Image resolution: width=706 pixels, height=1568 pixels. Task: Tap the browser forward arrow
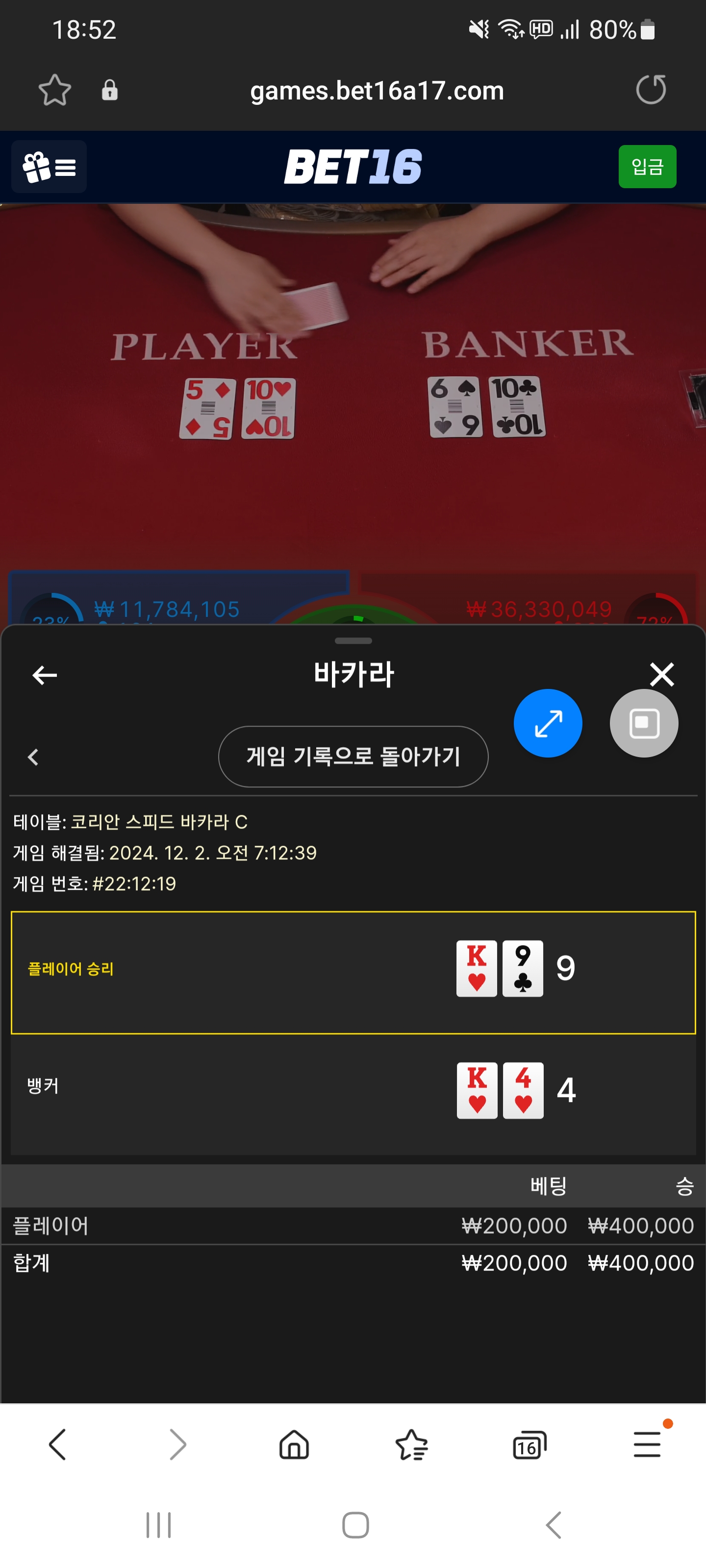click(177, 1445)
